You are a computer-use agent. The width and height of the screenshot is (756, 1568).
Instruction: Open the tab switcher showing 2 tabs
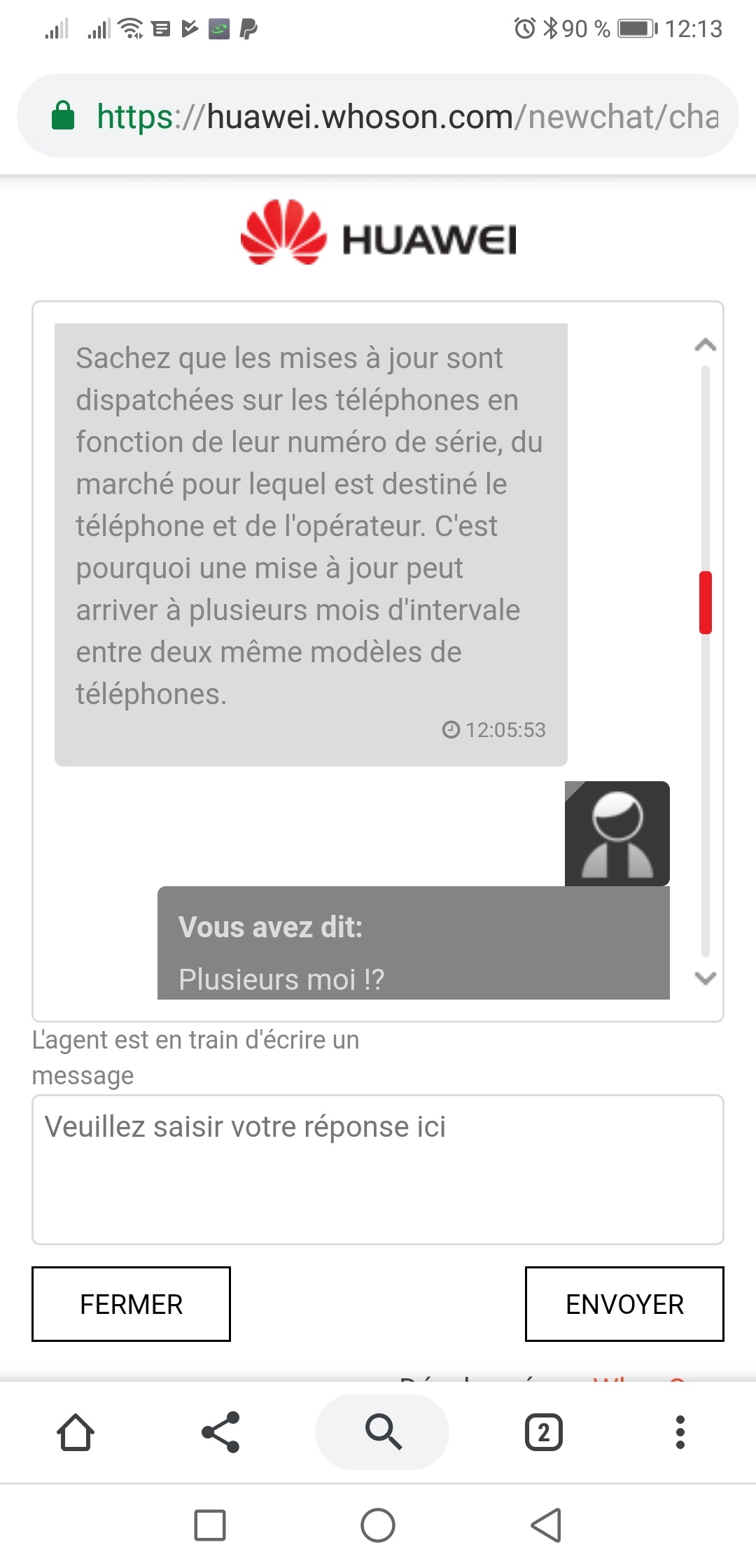544,1432
